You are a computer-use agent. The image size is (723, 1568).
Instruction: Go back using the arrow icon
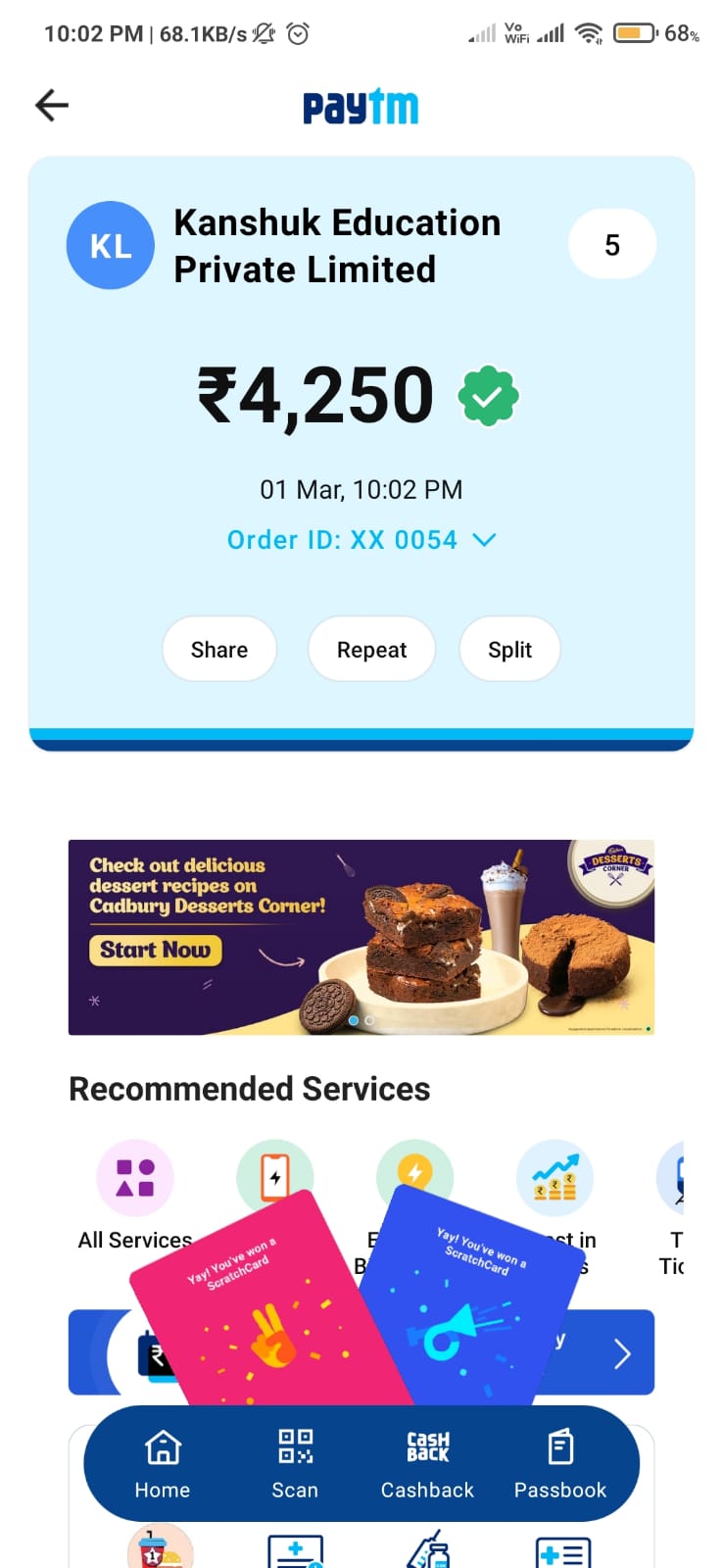(x=52, y=105)
